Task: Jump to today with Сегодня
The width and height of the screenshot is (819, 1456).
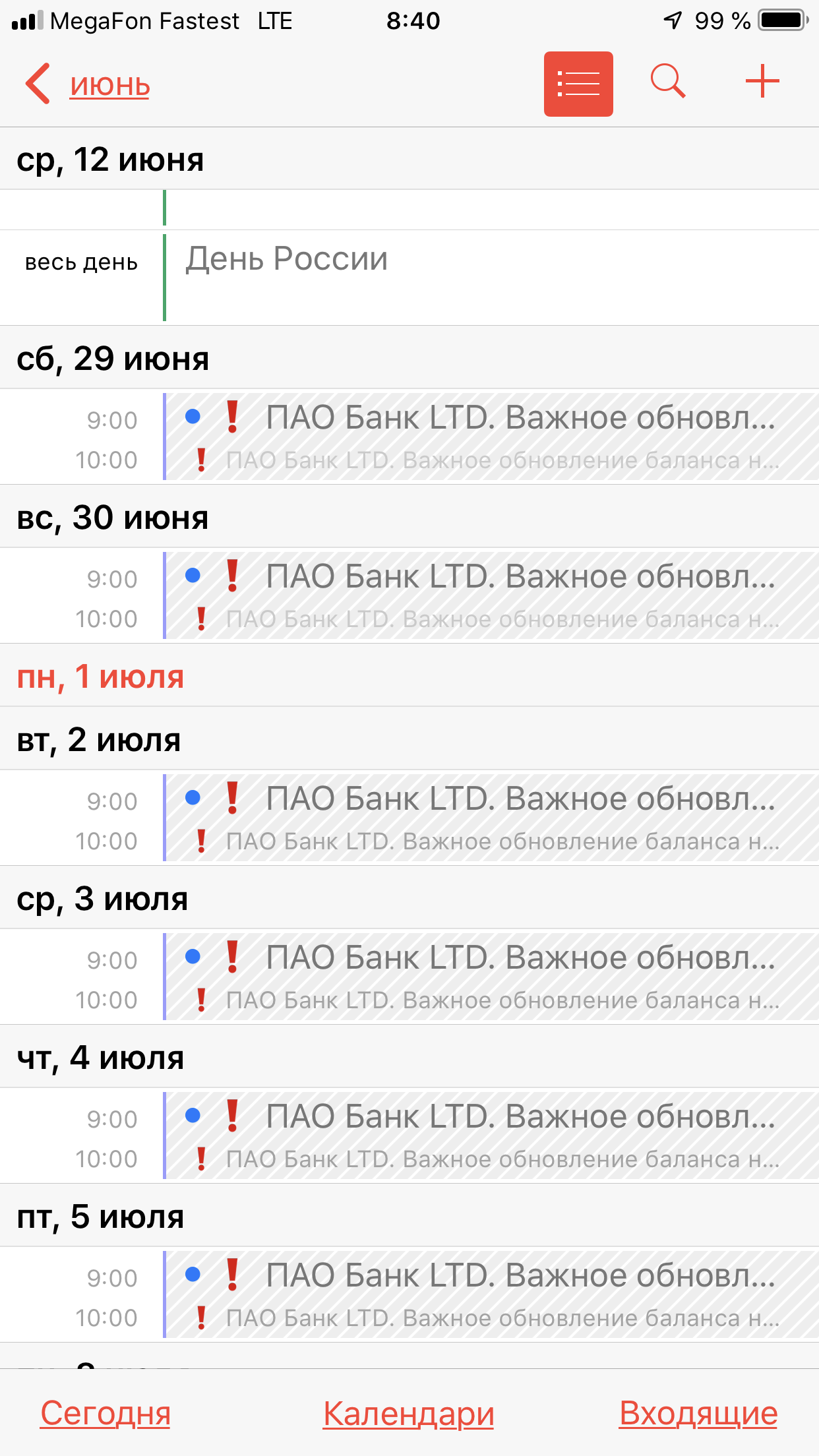Action: point(106,1412)
